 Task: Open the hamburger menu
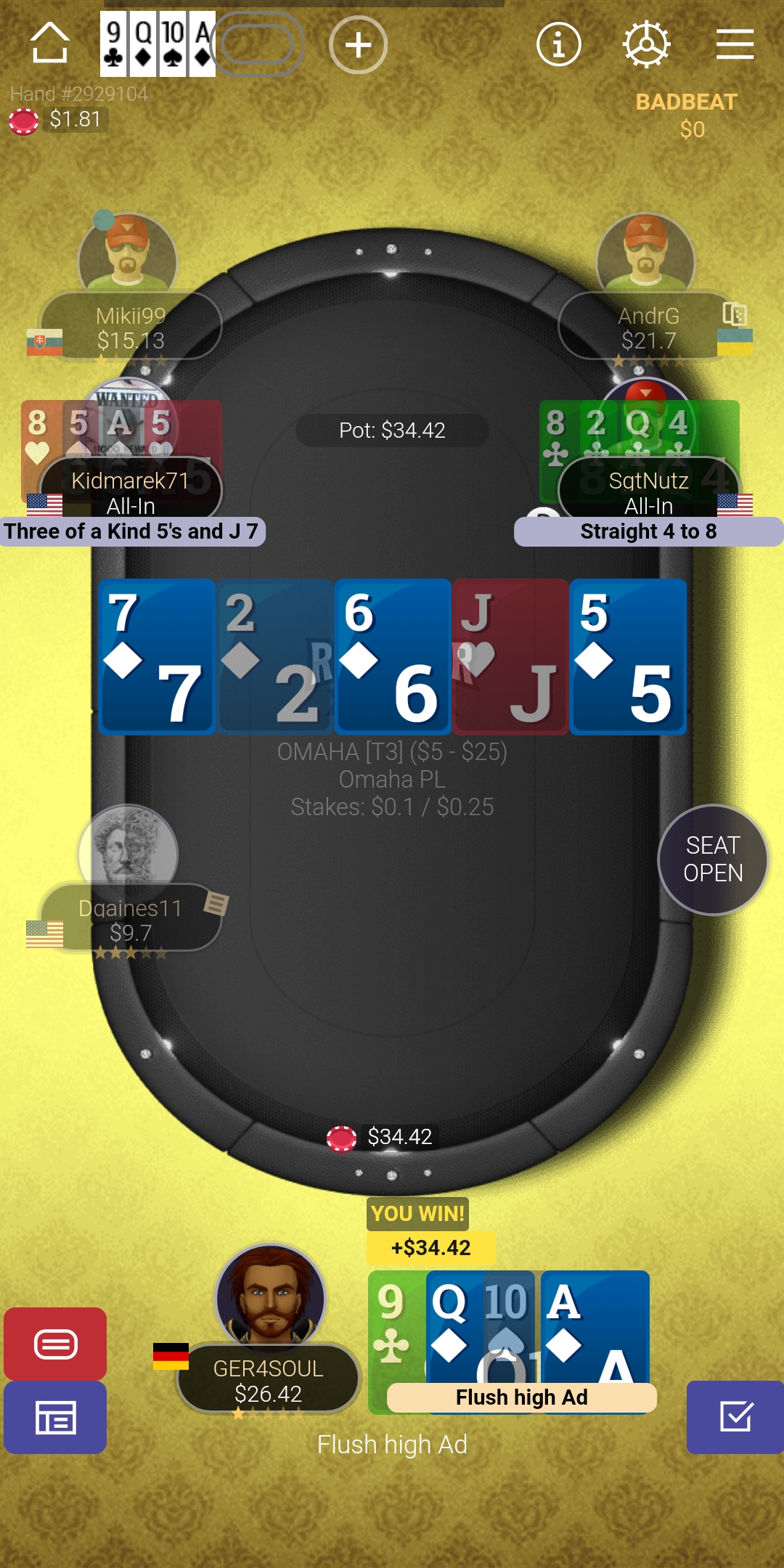[735, 44]
